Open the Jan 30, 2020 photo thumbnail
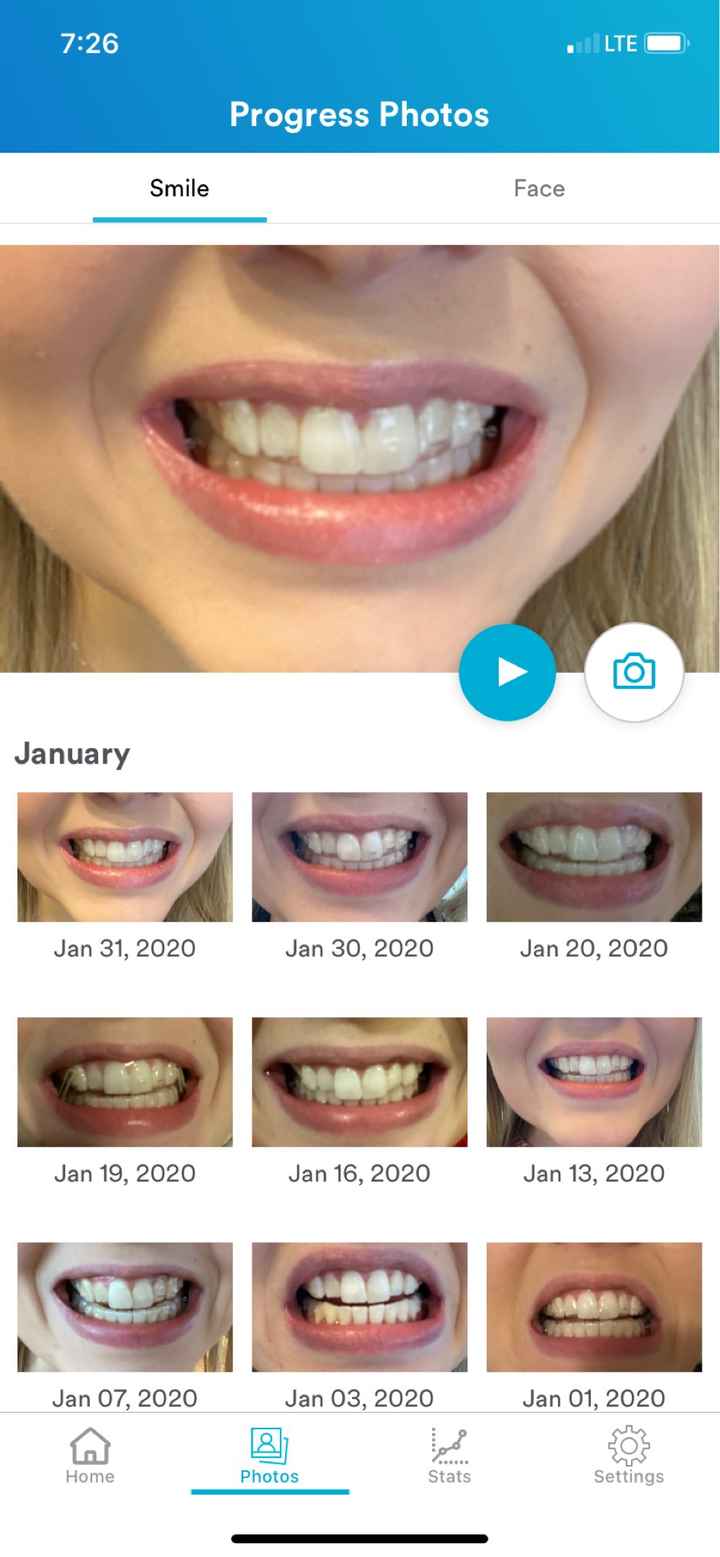 click(359, 856)
